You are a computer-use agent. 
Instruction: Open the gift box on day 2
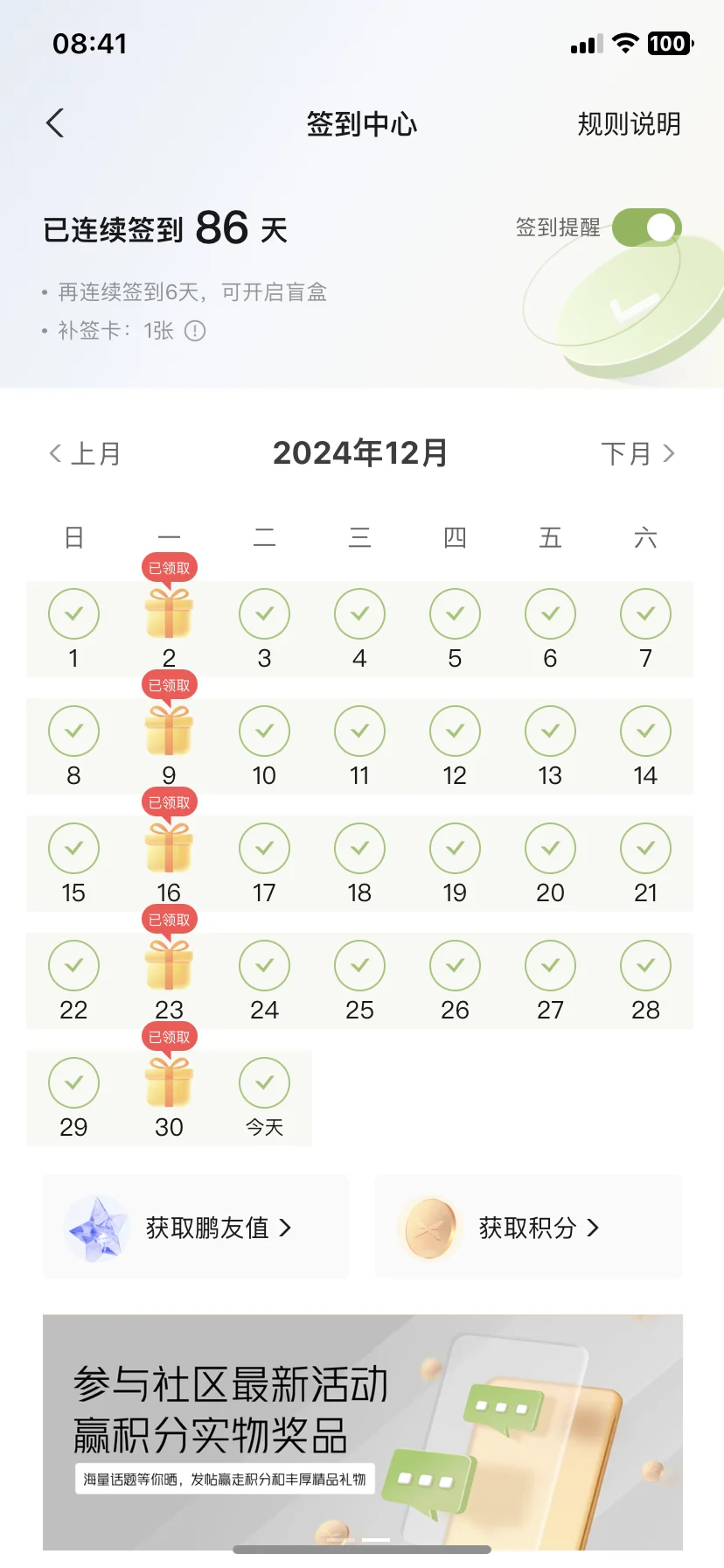[169, 613]
